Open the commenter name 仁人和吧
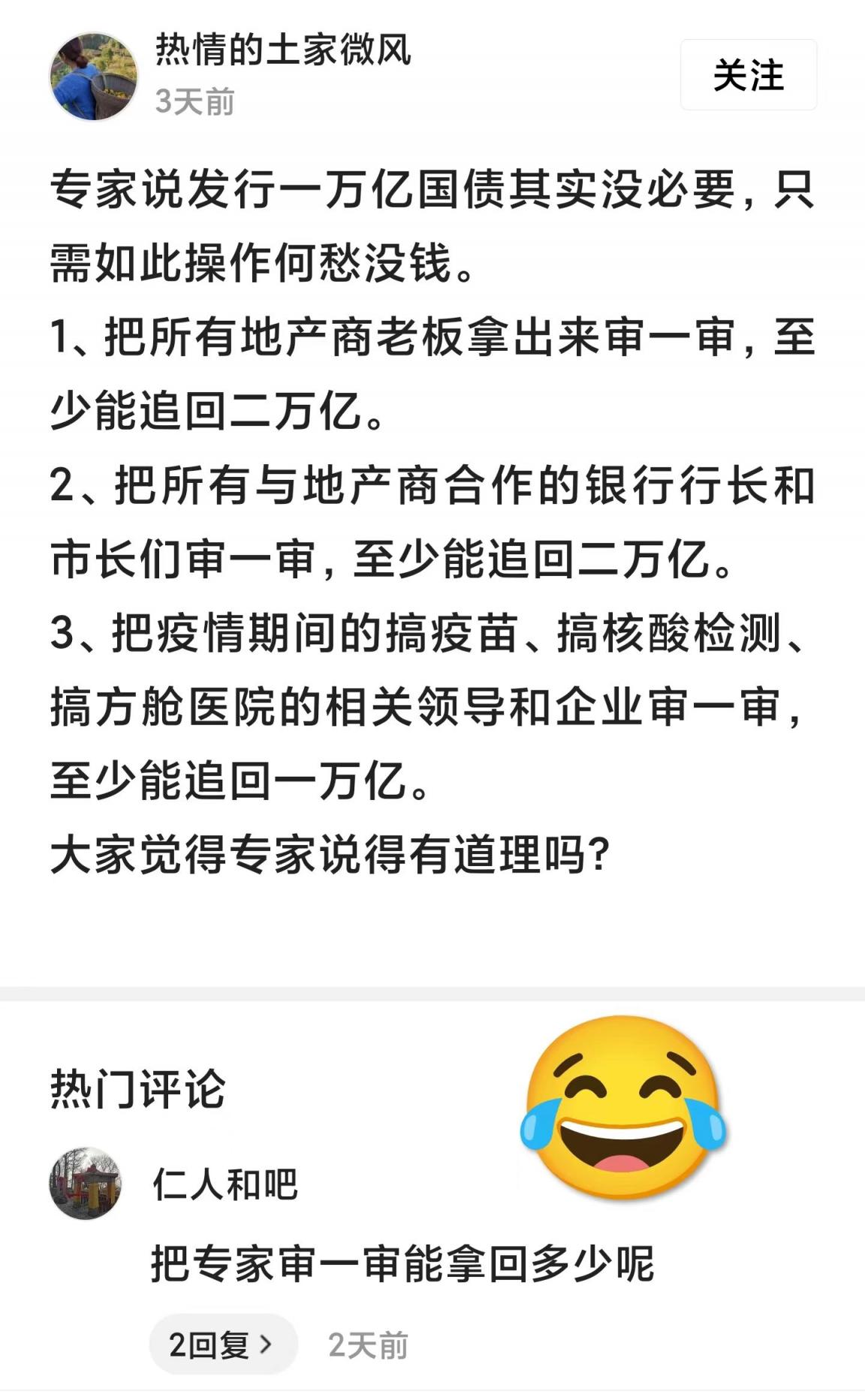Viewport: 865px width, 1400px height. 225,1185
